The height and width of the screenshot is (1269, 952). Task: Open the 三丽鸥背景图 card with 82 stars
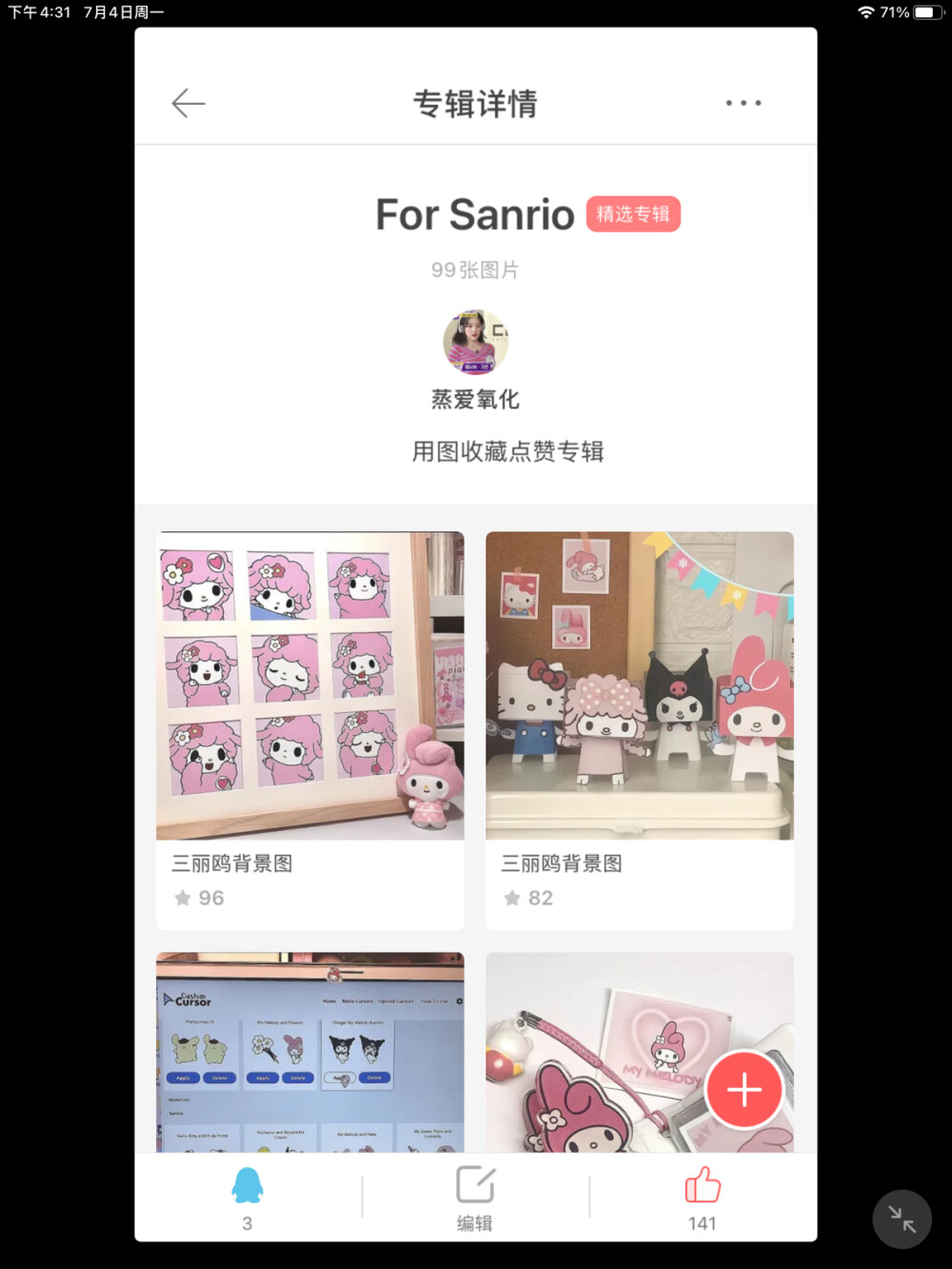coord(640,686)
